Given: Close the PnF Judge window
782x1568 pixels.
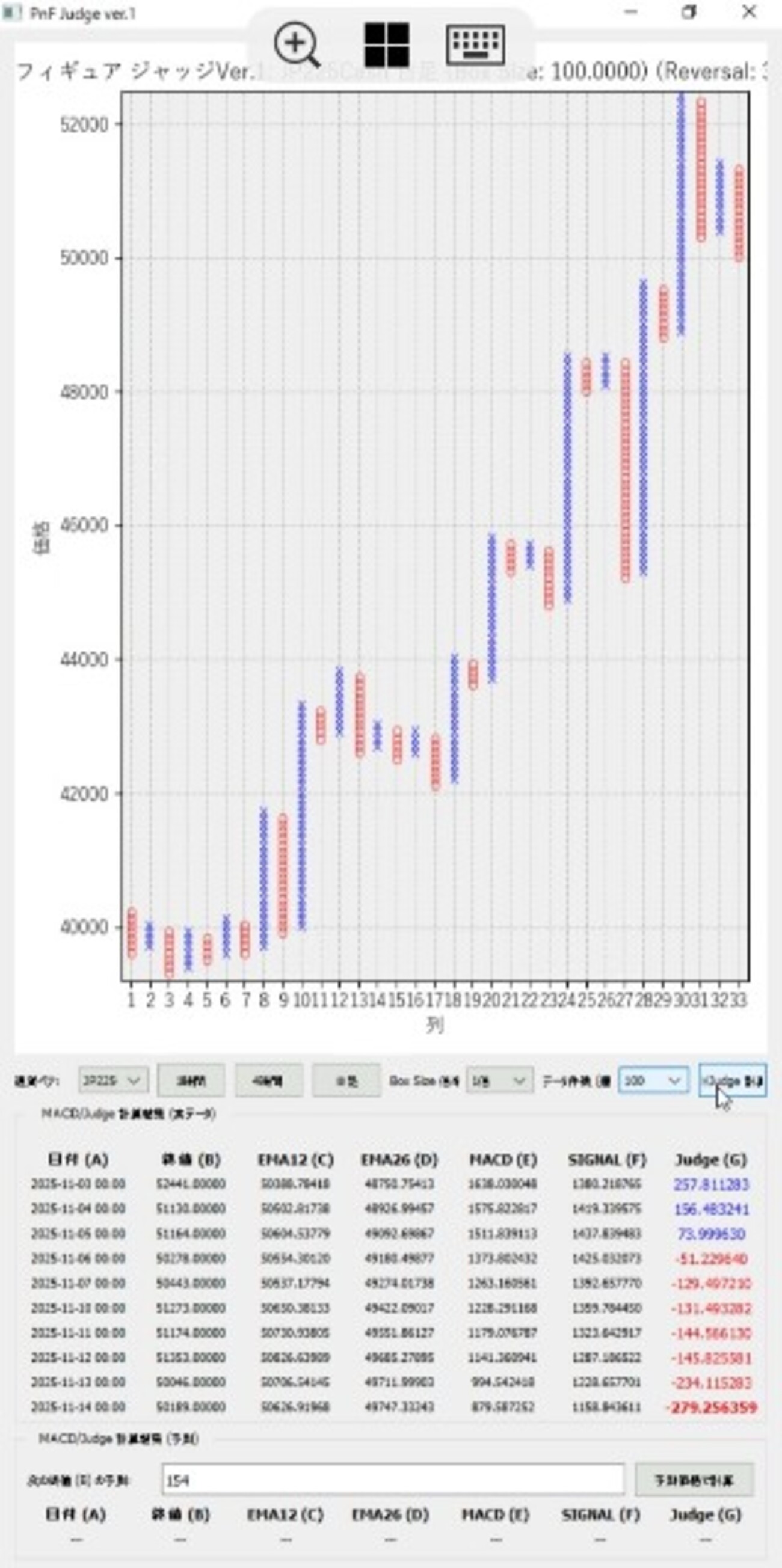Looking at the screenshot, I should pos(749,12).
